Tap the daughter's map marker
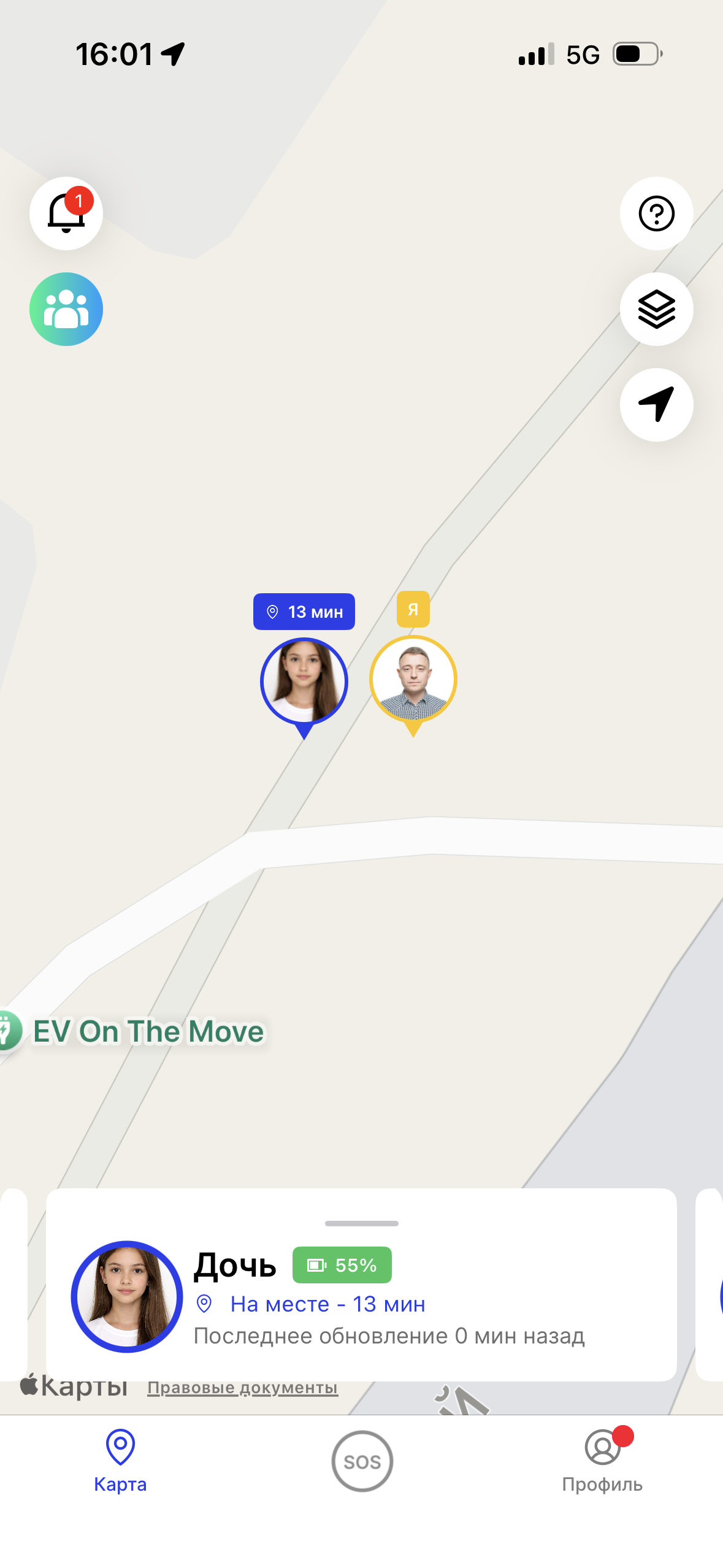723x1568 pixels. point(304,681)
